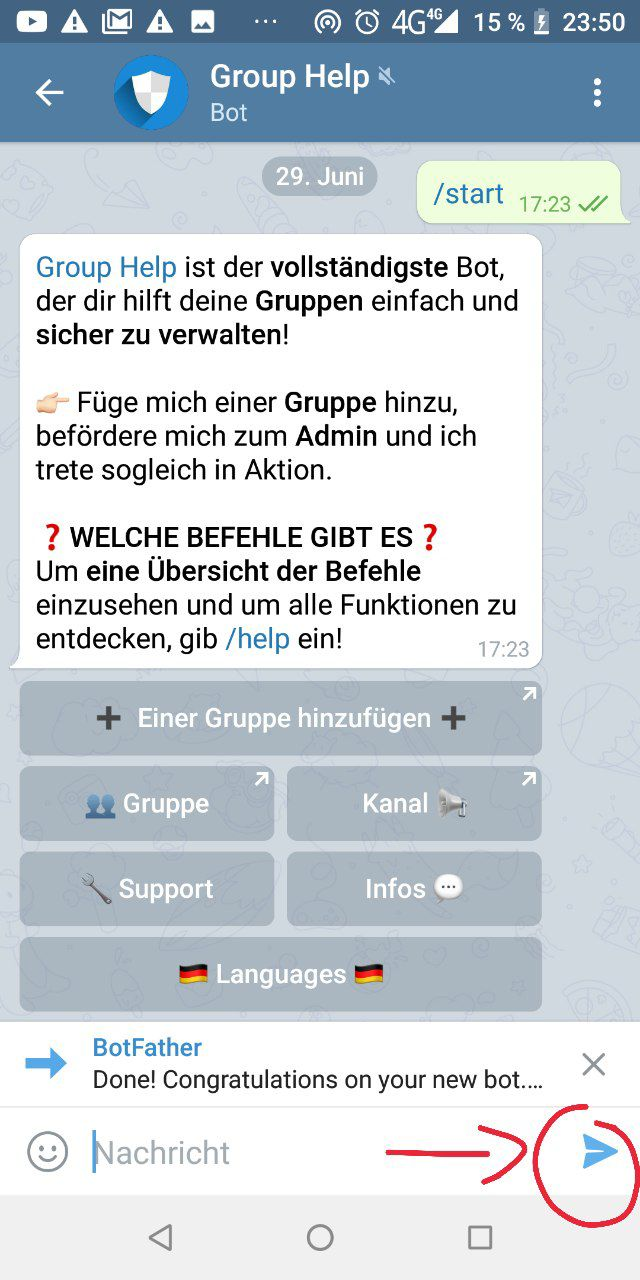
Task: Send the message with paper plane
Action: pyautogui.click(x=598, y=1152)
